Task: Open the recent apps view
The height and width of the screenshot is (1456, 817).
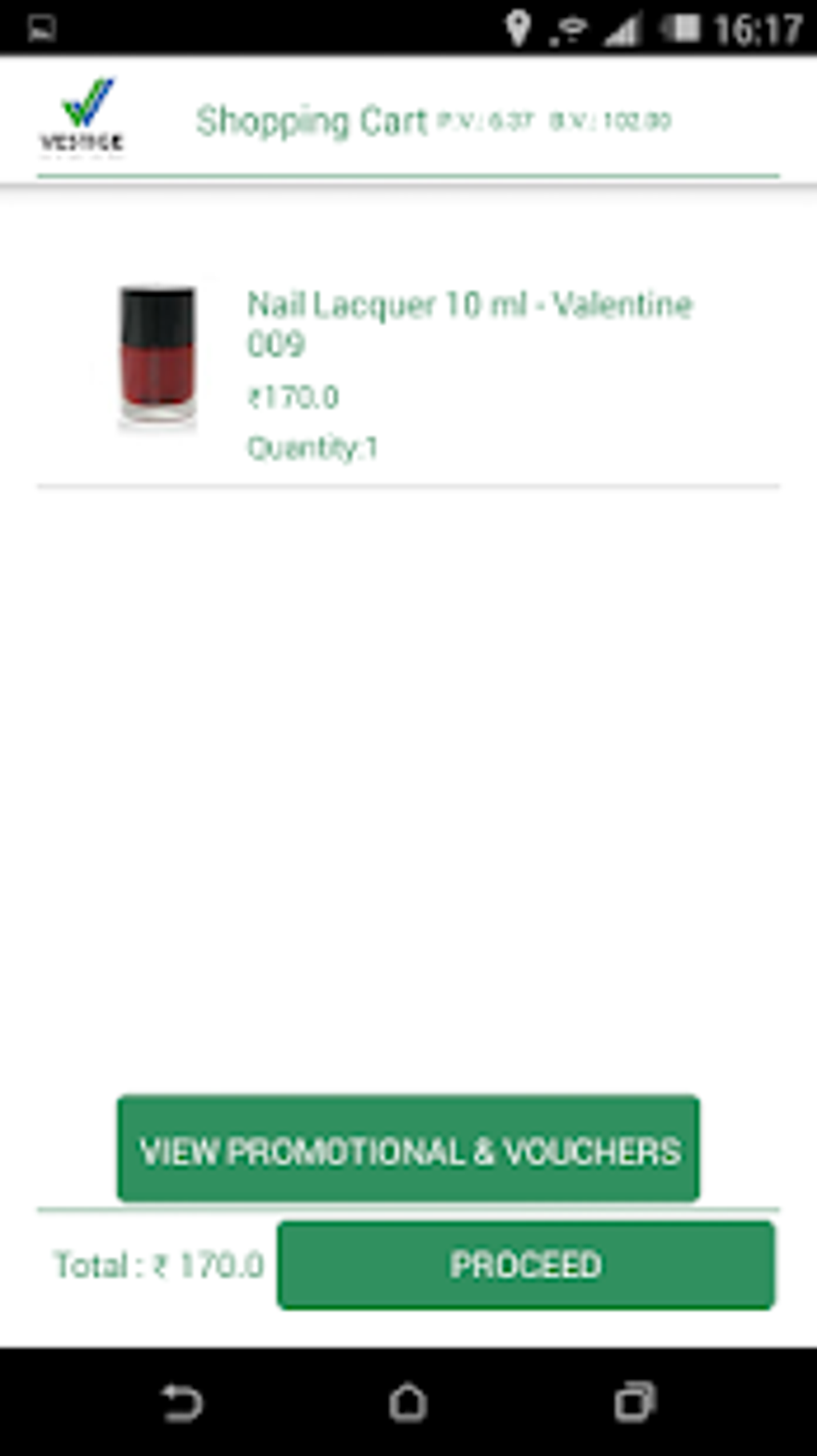Action: pyautogui.click(x=634, y=1402)
